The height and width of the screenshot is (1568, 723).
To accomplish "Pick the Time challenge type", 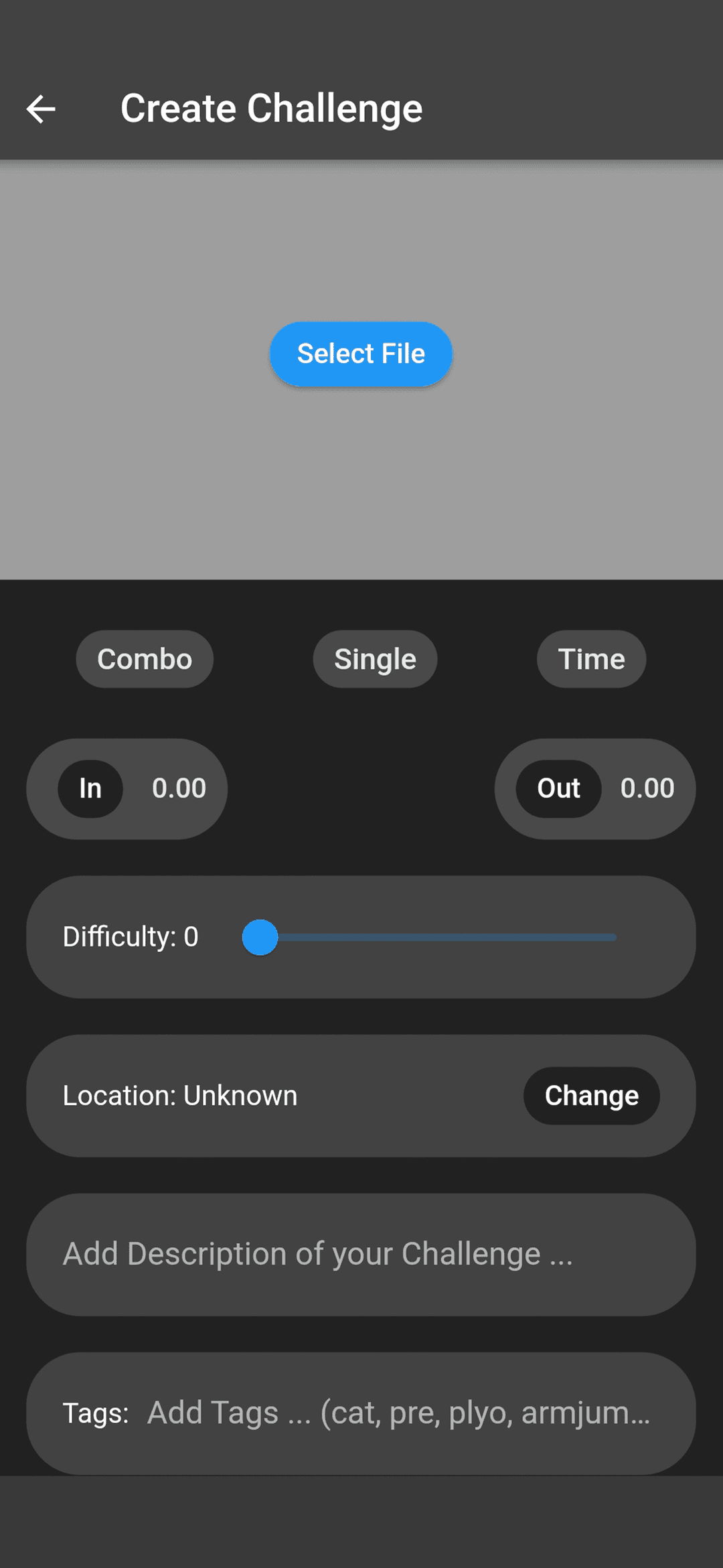I will click(591, 659).
